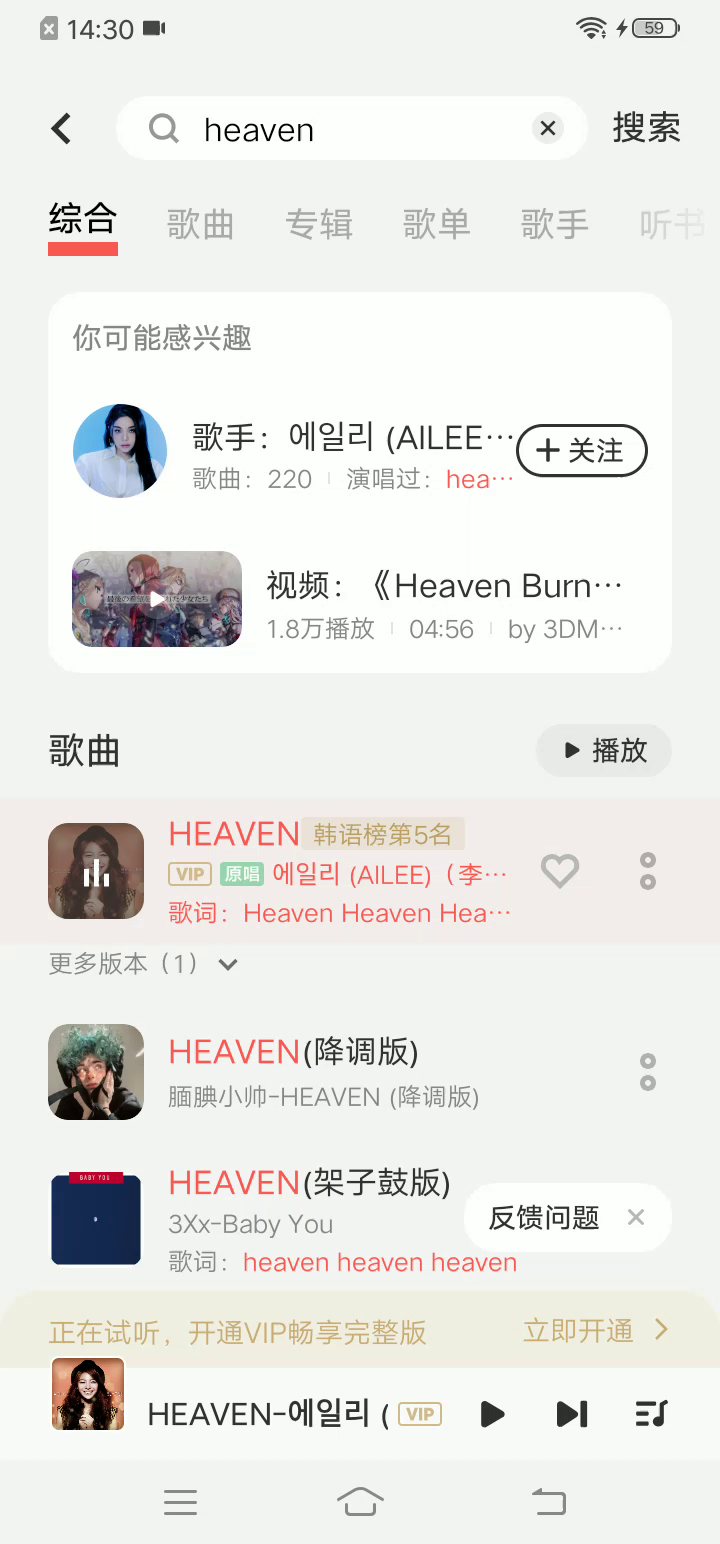Tap the 搜索 button
Image resolution: width=720 pixels, height=1544 pixels.
[x=646, y=128]
